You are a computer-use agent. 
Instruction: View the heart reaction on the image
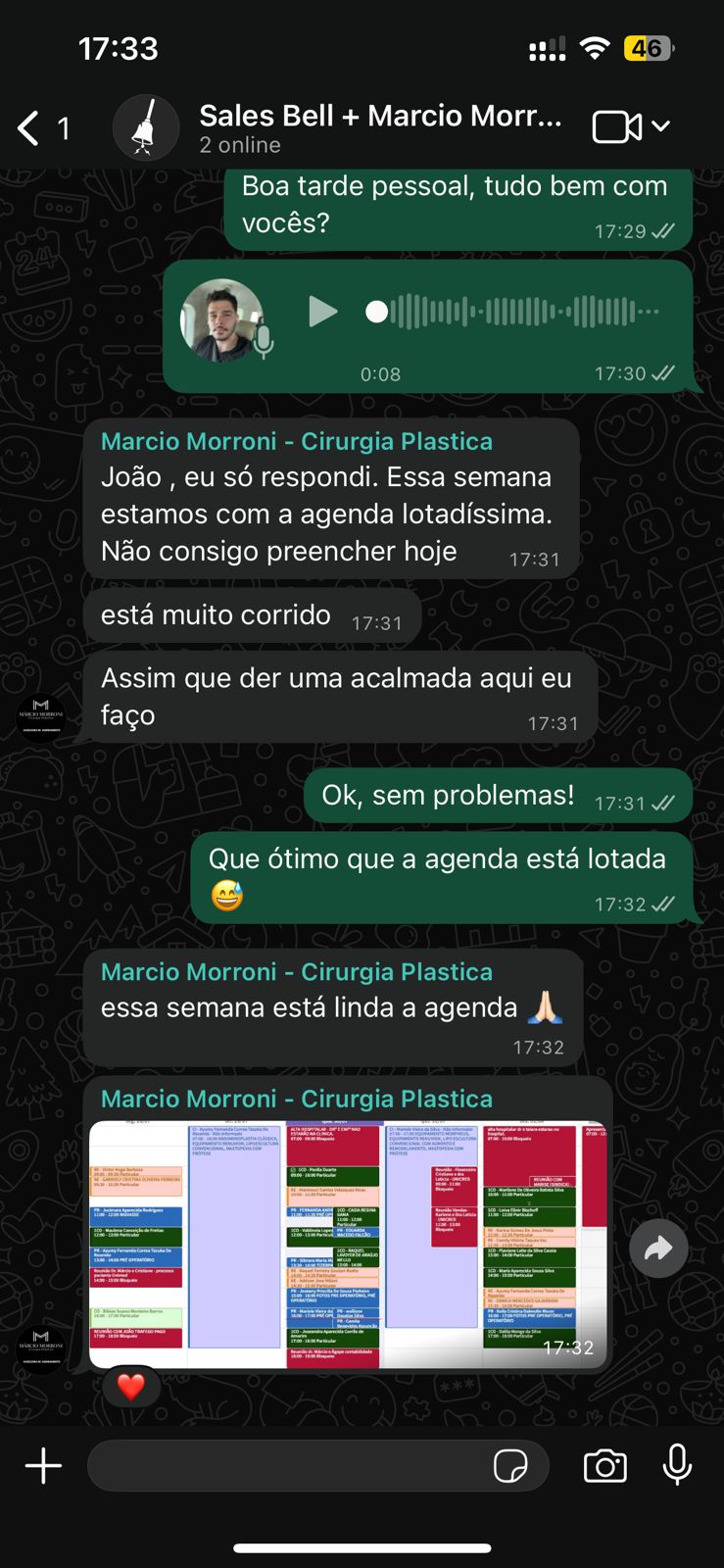131,1386
